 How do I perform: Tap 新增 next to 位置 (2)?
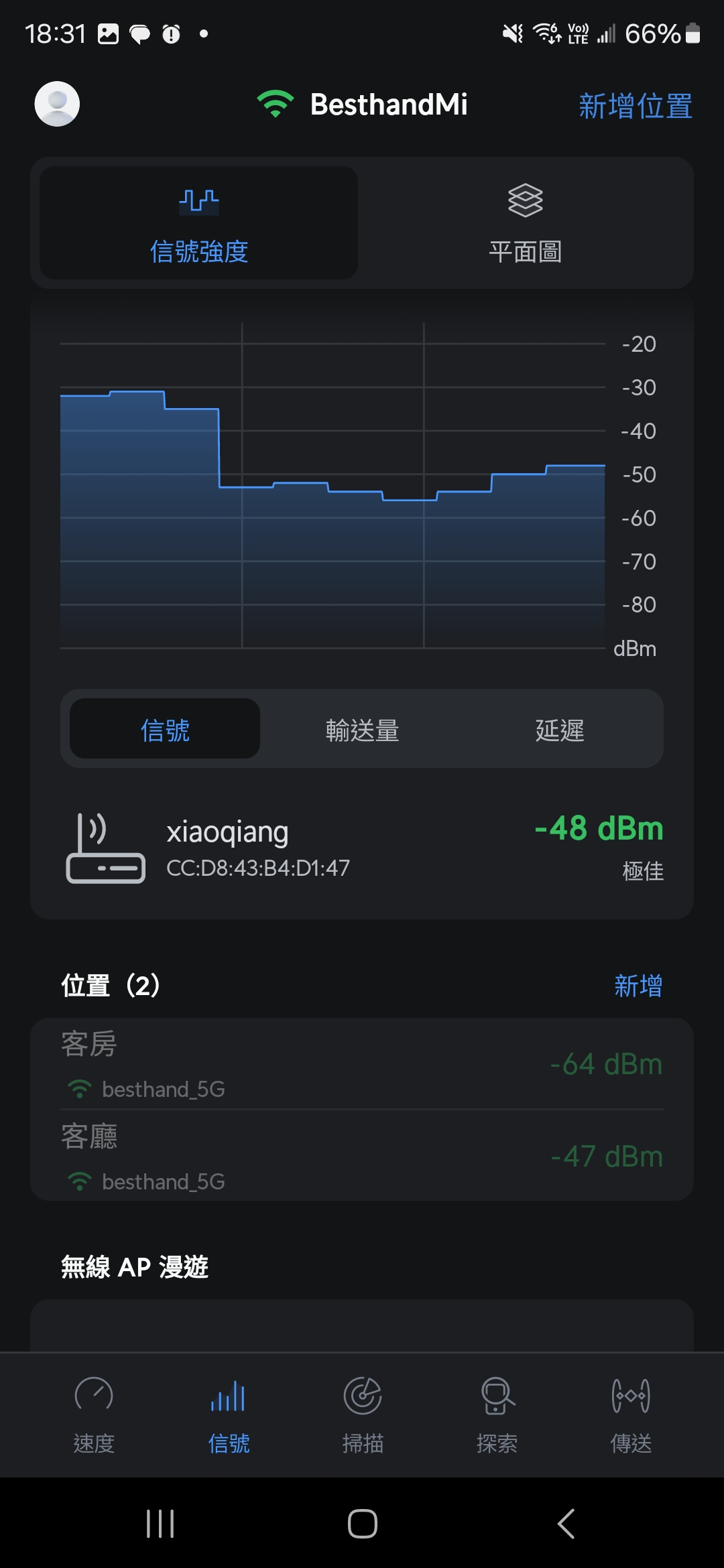[638, 986]
